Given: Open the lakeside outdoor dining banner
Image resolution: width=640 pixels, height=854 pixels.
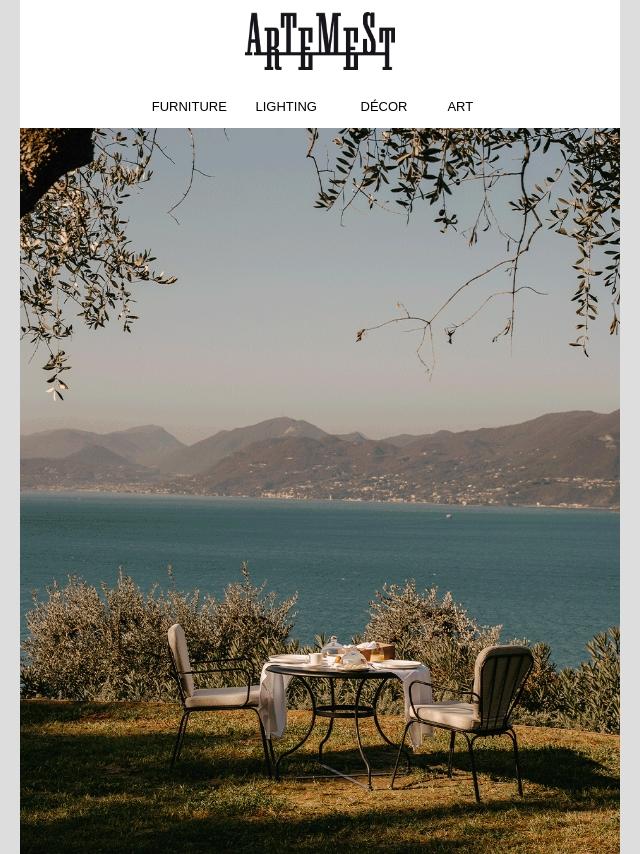Looking at the screenshot, I should 320,490.
